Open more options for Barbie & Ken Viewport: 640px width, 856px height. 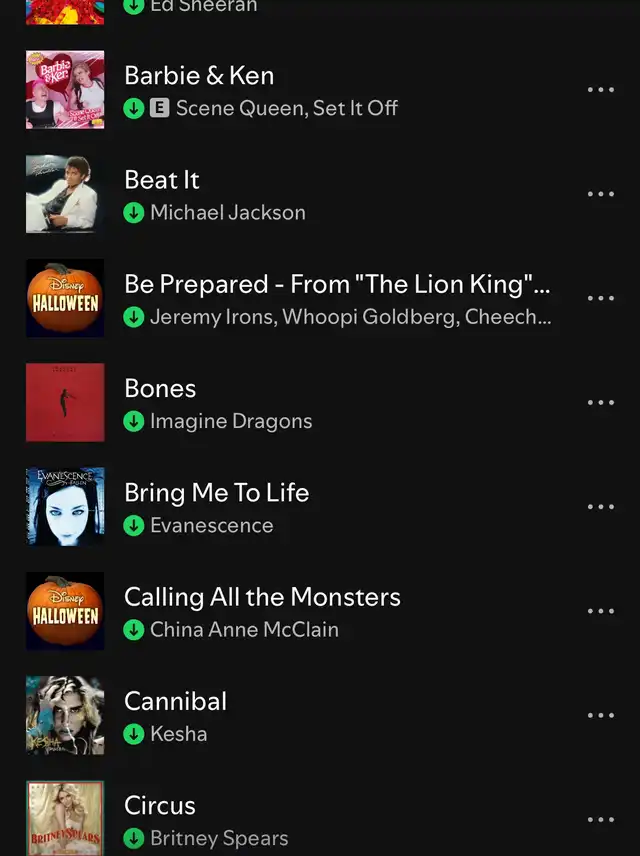(x=600, y=90)
